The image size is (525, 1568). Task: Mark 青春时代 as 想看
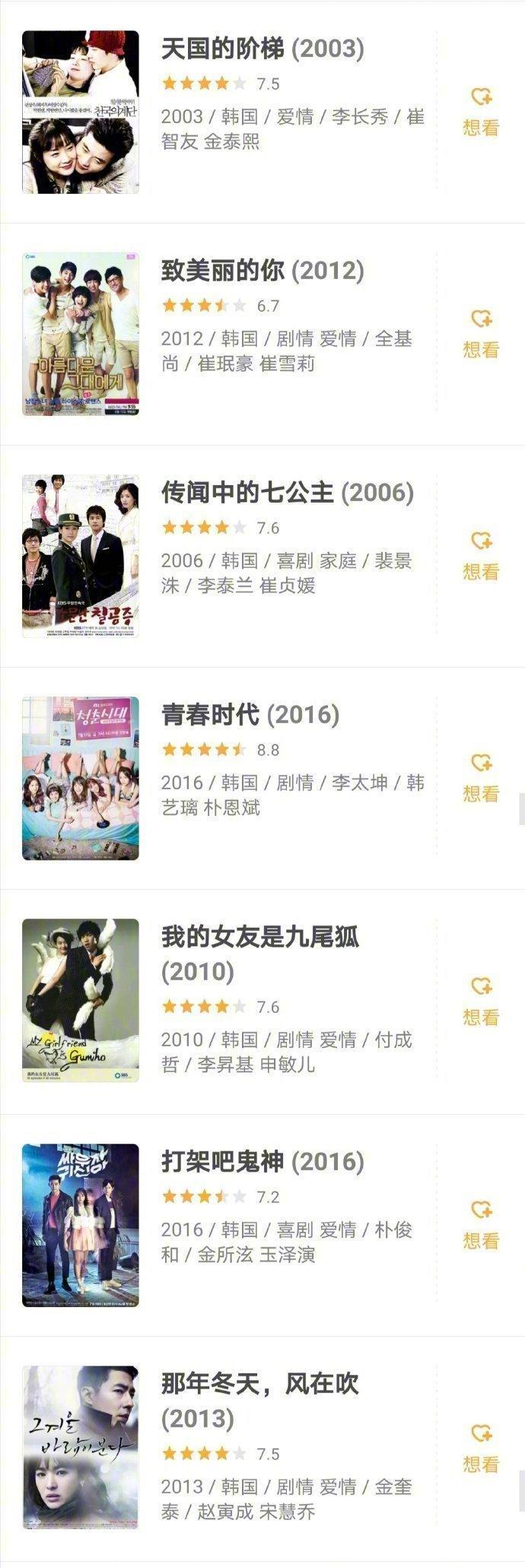click(x=481, y=777)
